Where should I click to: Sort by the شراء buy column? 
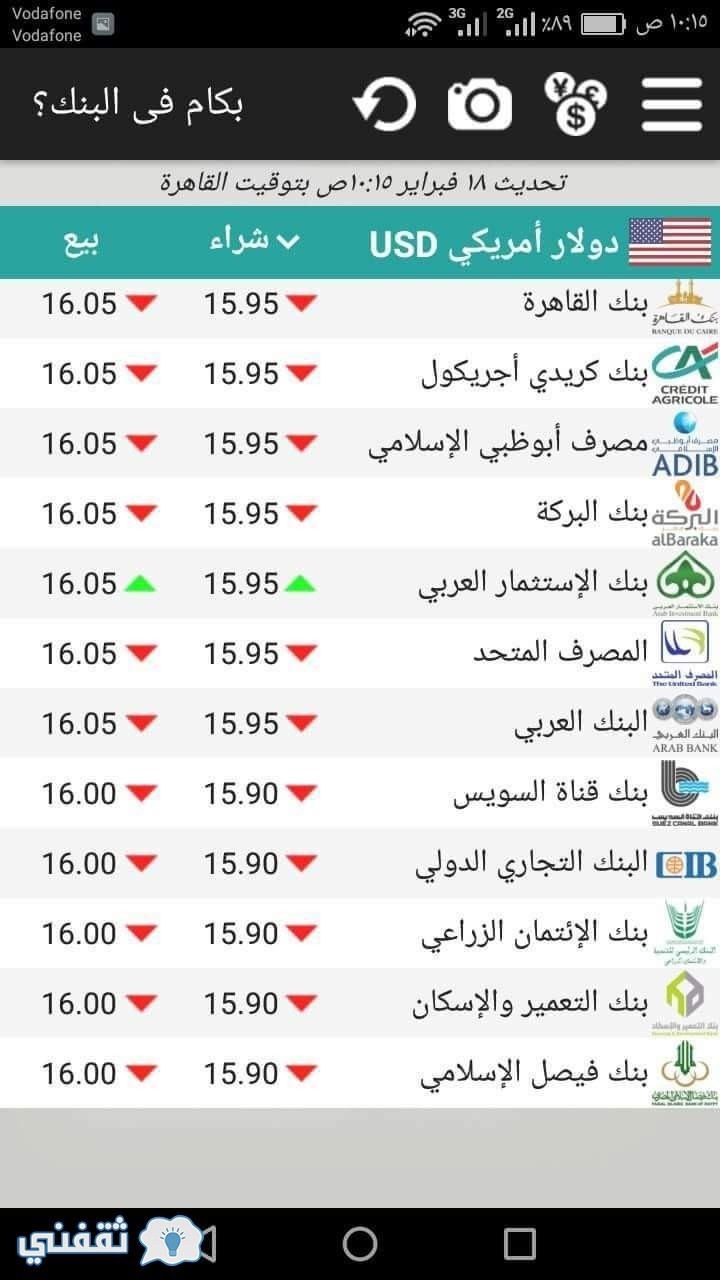tap(254, 242)
